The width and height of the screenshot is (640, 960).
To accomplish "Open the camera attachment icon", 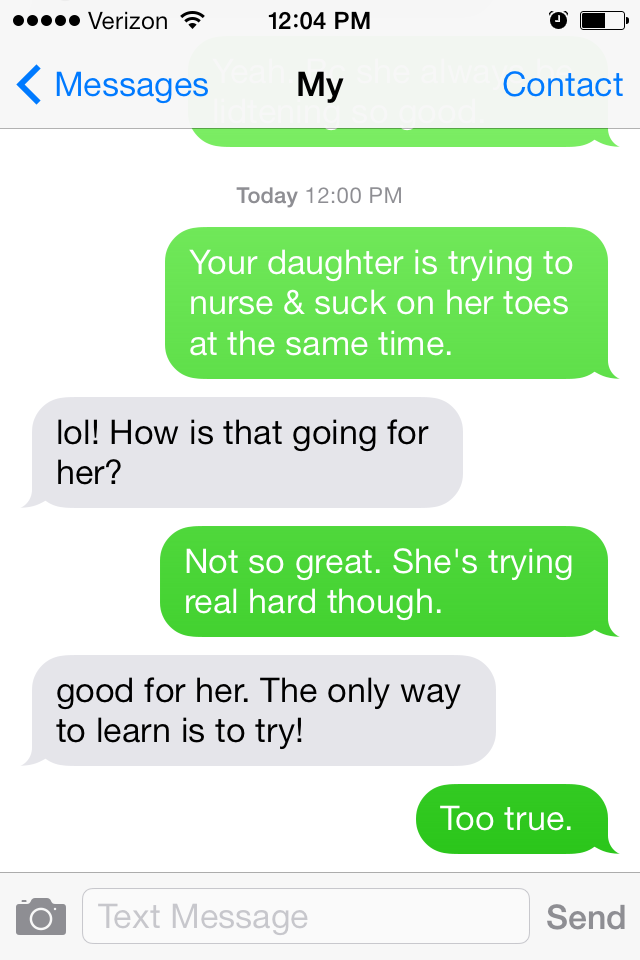I will (x=41, y=916).
